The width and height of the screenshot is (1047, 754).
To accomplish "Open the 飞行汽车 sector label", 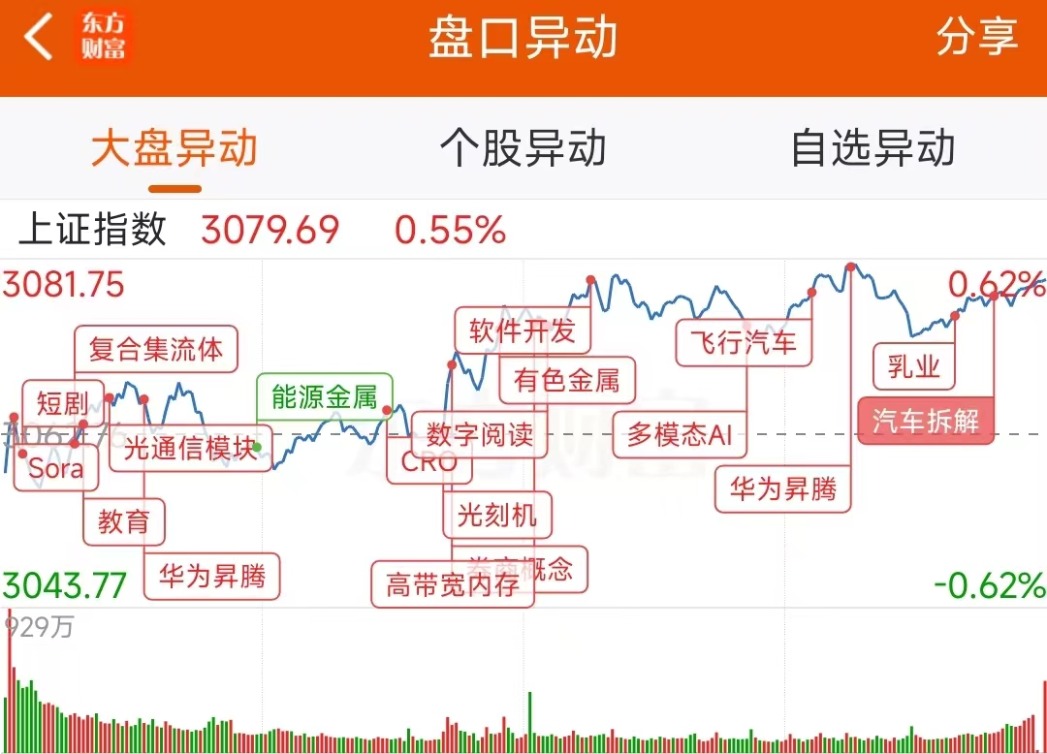I will pos(744,342).
